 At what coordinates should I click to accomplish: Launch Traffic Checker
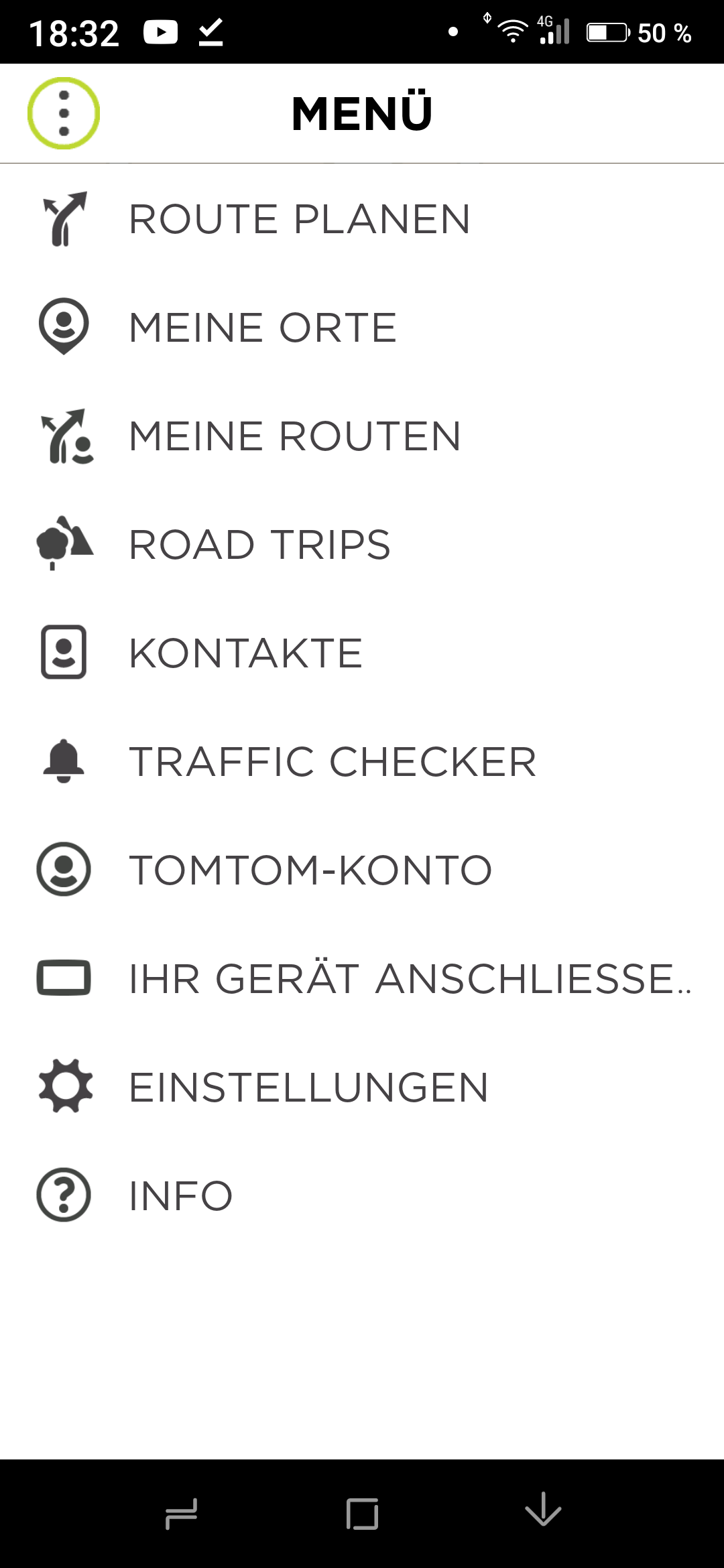333,762
